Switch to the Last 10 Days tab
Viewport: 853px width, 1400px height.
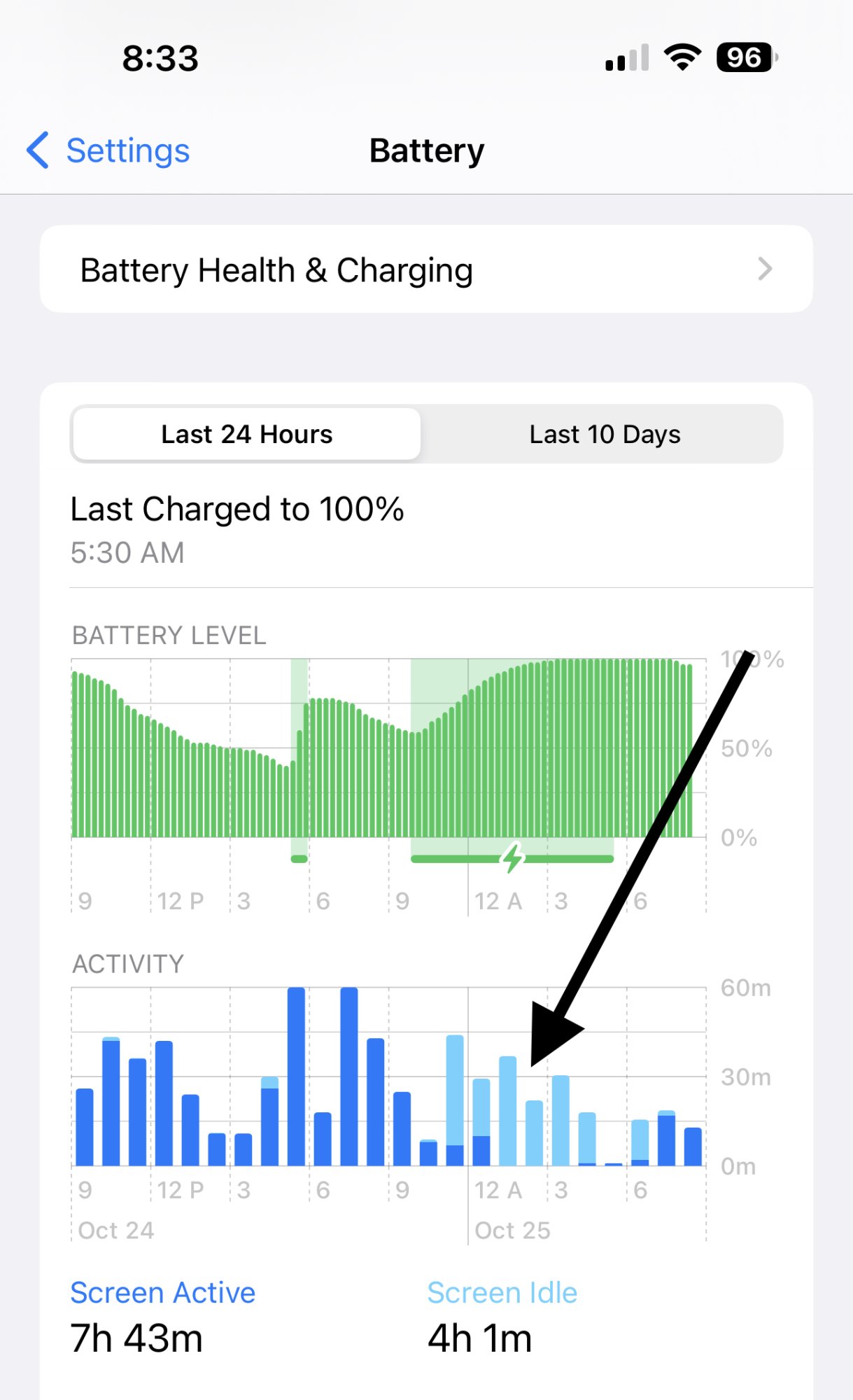click(x=605, y=434)
